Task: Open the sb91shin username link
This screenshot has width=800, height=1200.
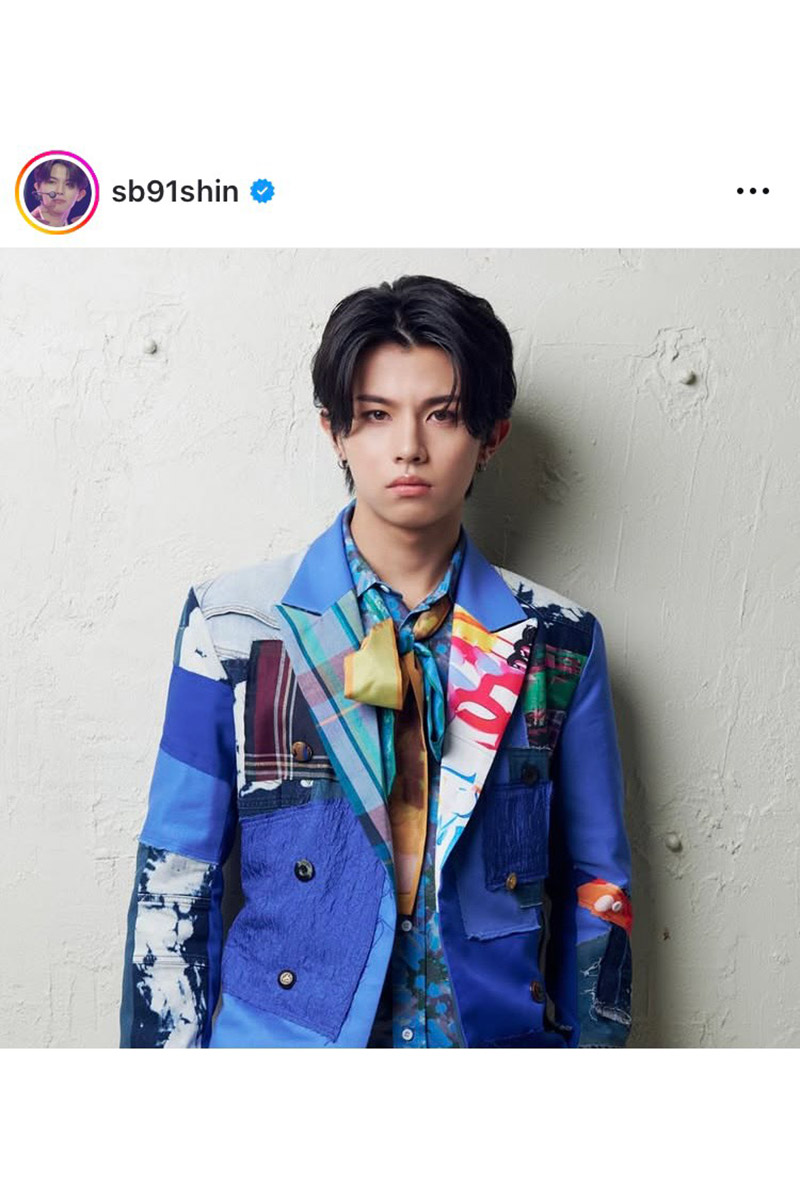Action: [x=175, y=191]
